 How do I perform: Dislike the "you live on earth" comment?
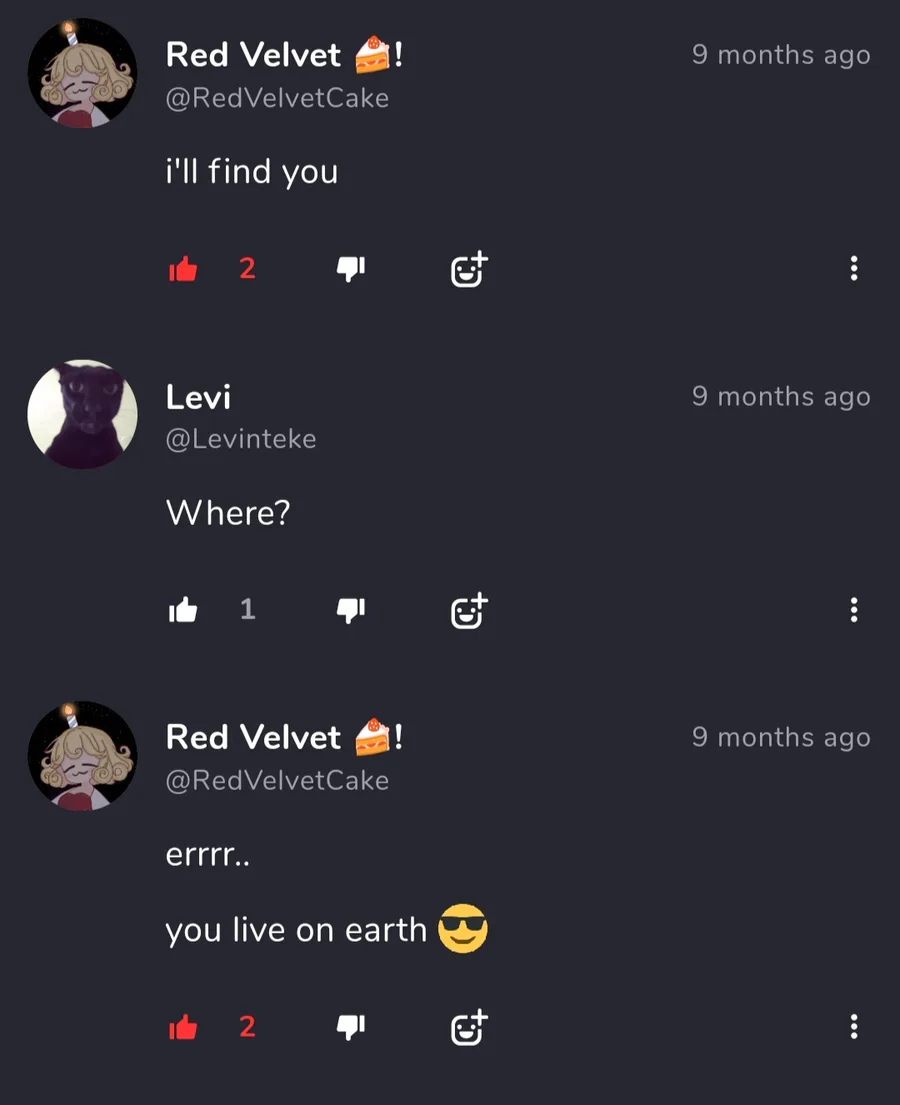tap(350, 1027)
